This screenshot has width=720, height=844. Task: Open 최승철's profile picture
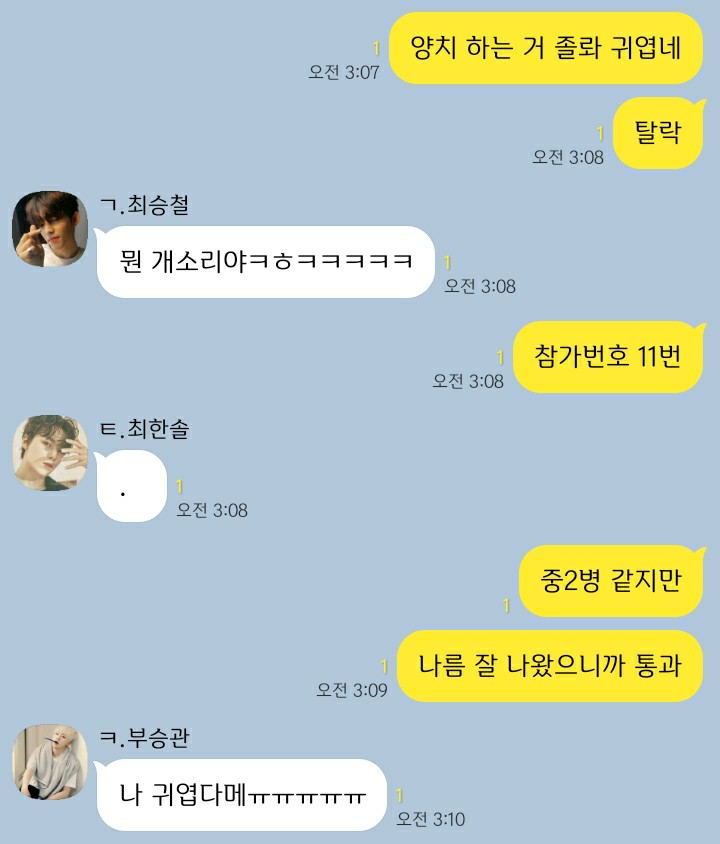point(50,229)
